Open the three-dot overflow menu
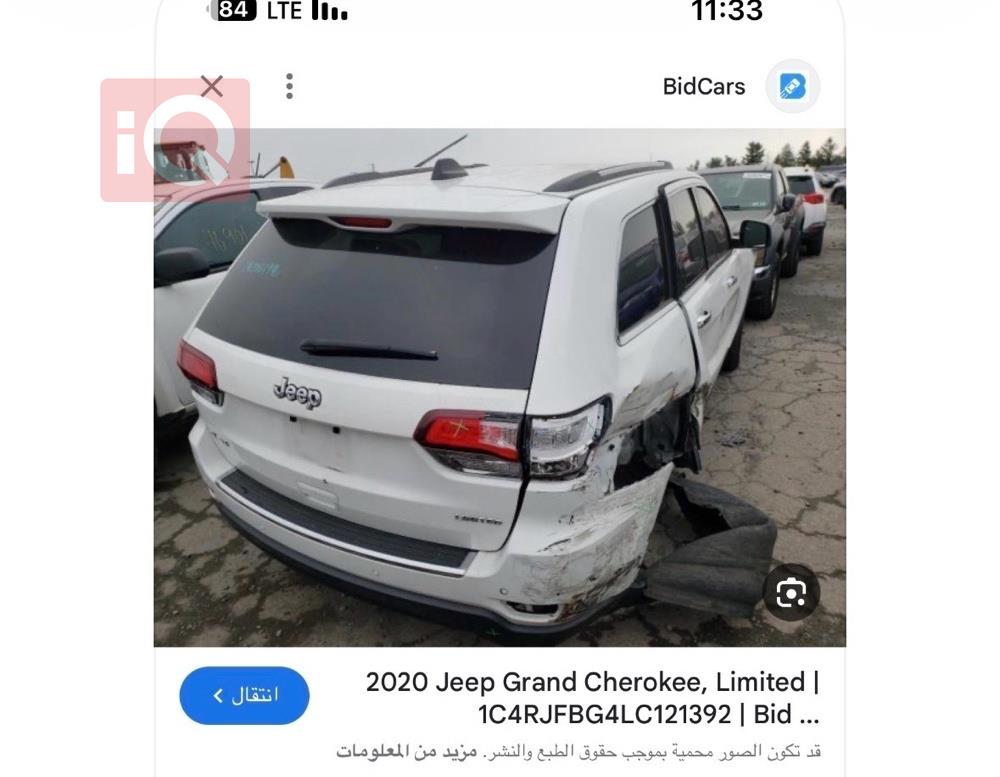The width and height of the screenshot is (1000, 777). 289,86
